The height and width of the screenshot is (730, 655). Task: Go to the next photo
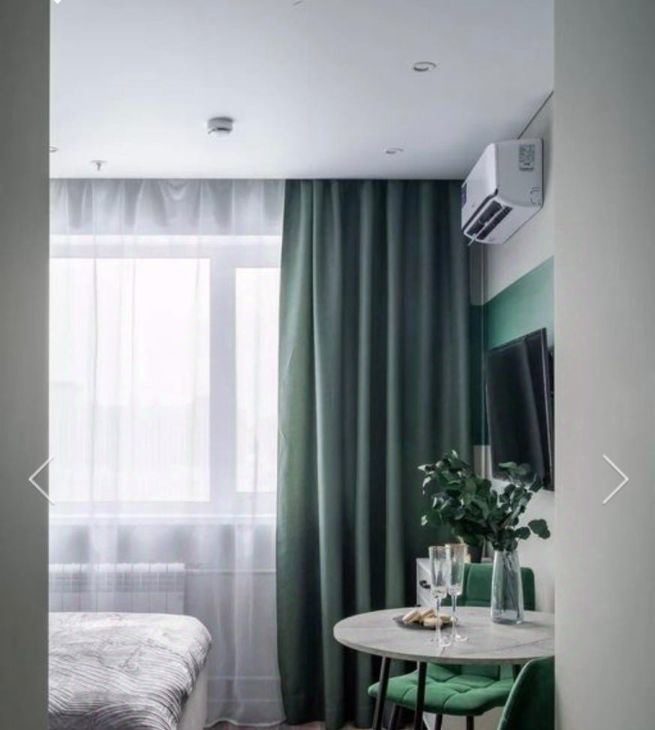[615, 479]
